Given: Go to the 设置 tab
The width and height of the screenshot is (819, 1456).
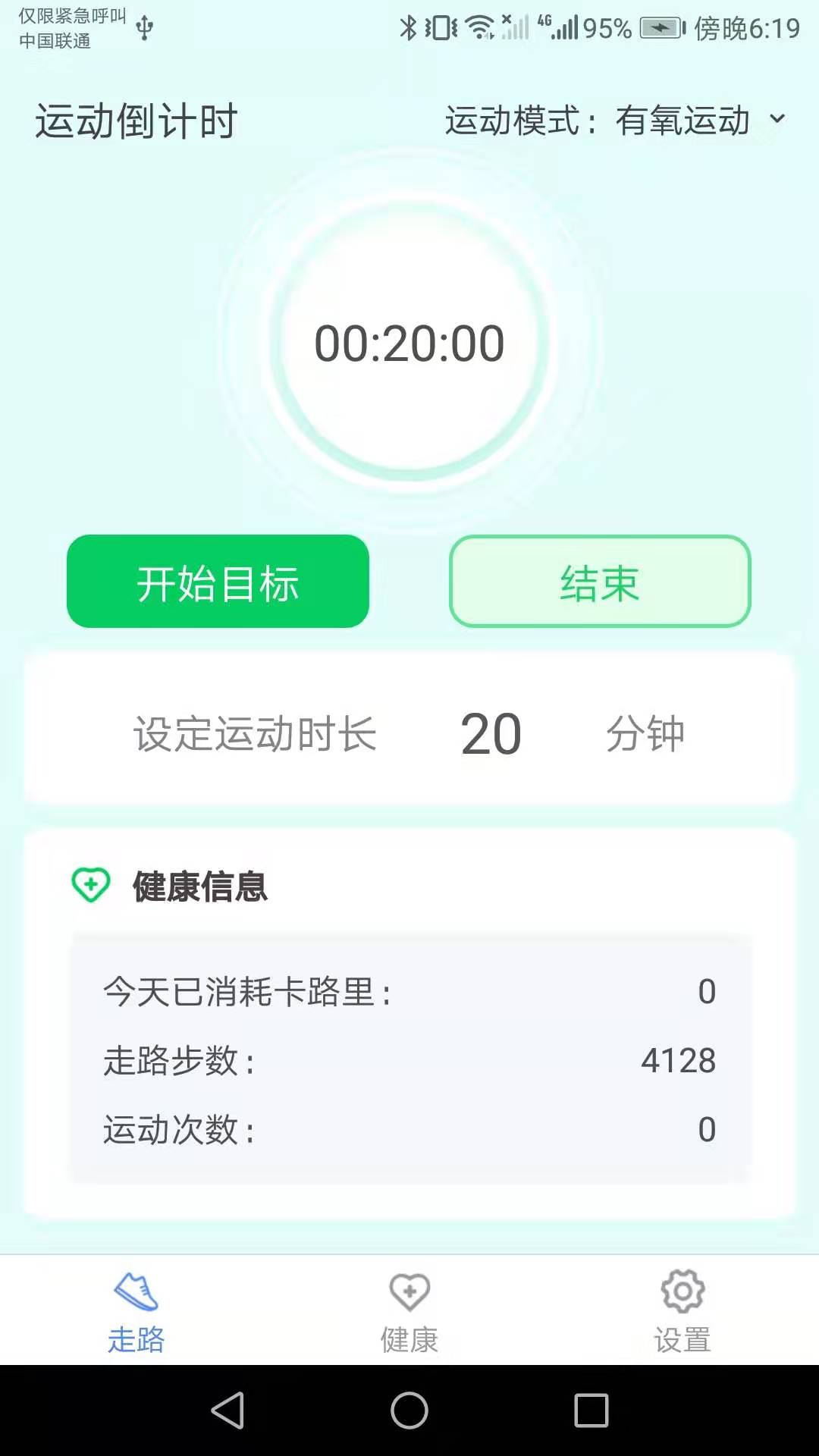Looking at the screenshot, I should (x=682, y=1310).
